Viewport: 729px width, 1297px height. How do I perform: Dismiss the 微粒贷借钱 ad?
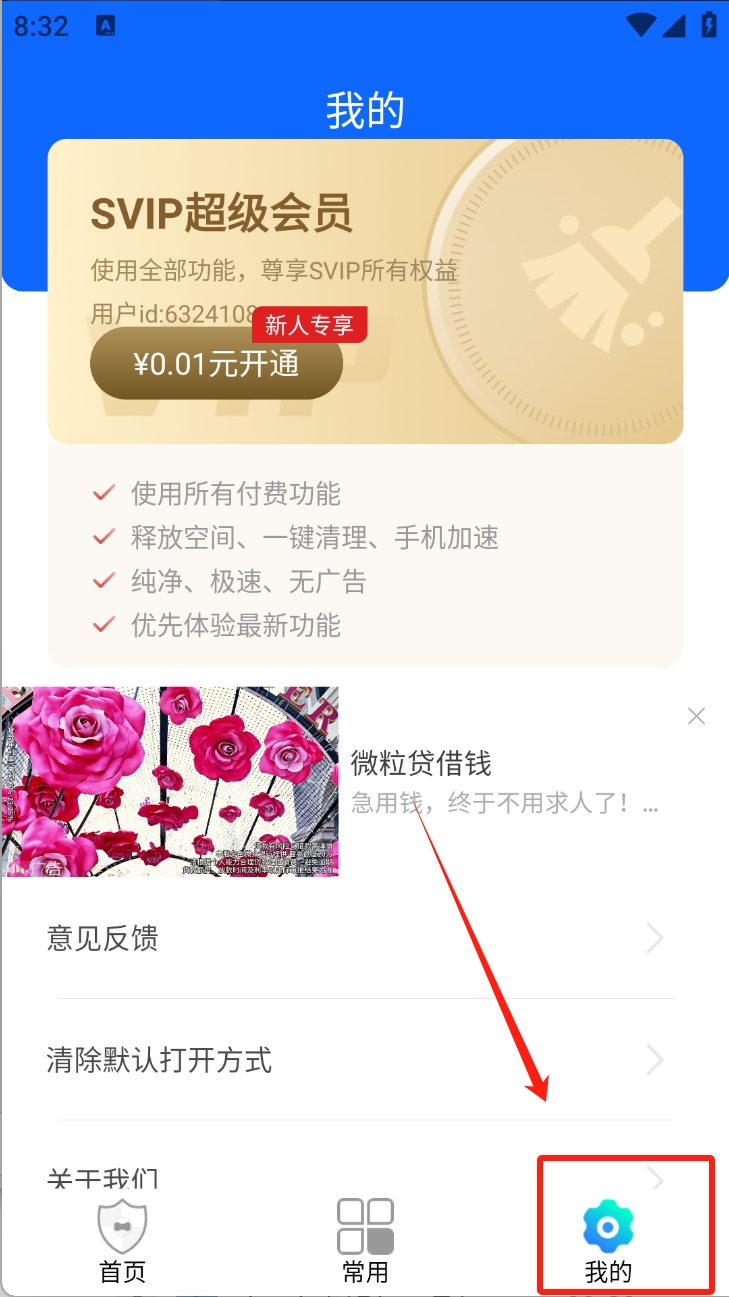point(696,716)
